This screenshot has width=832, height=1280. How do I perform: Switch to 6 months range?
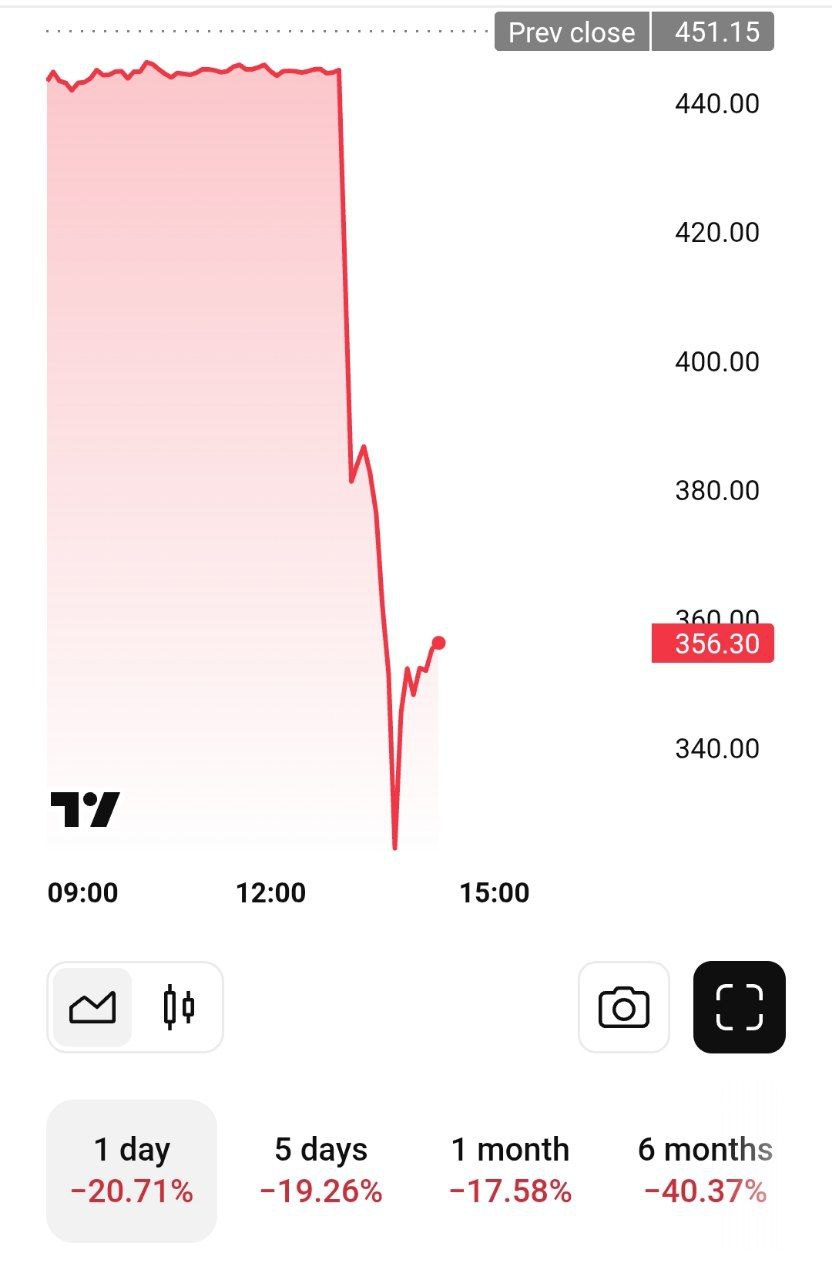coord(705,1170)
